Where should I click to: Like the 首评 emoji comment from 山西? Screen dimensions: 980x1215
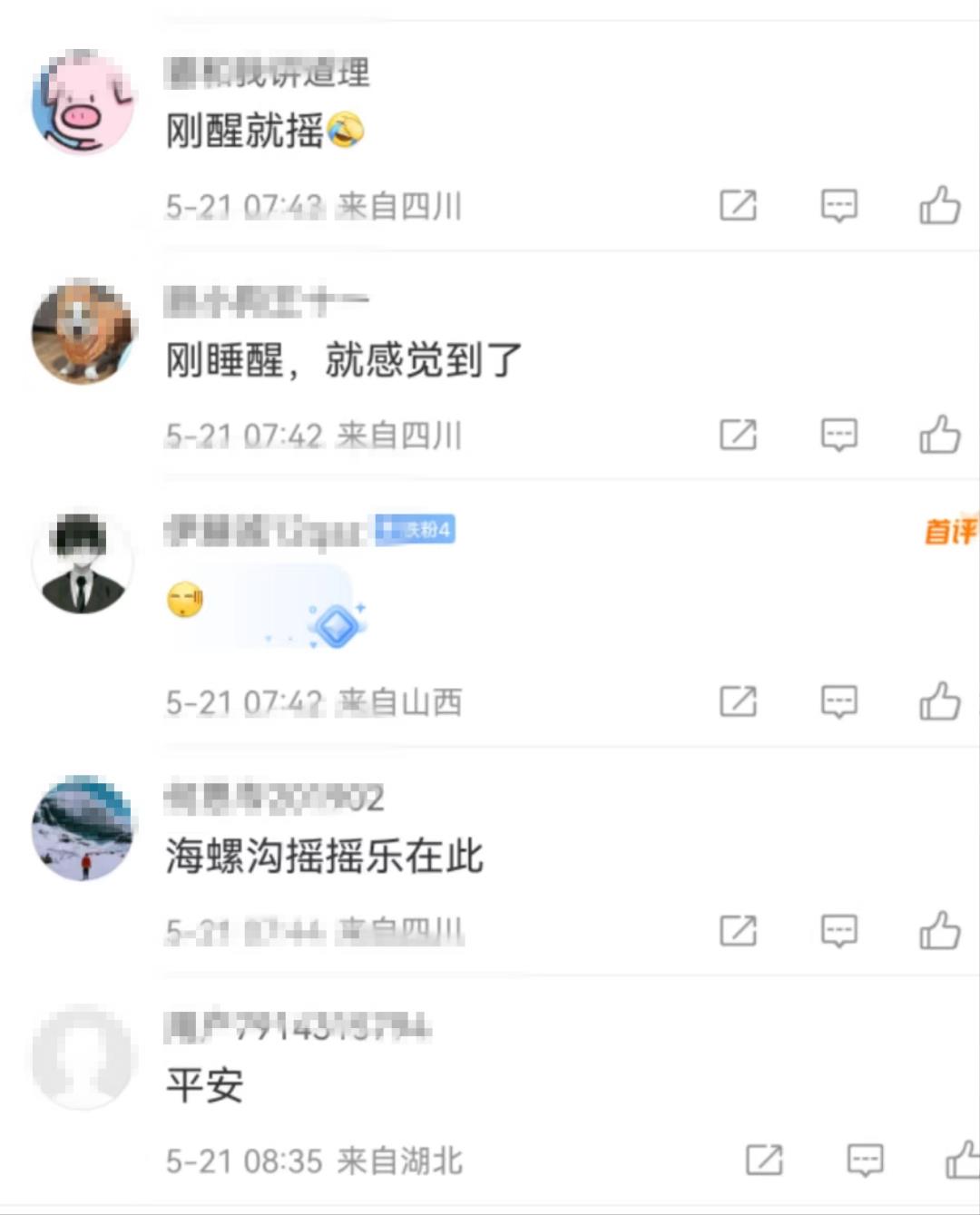click(940, 701)
